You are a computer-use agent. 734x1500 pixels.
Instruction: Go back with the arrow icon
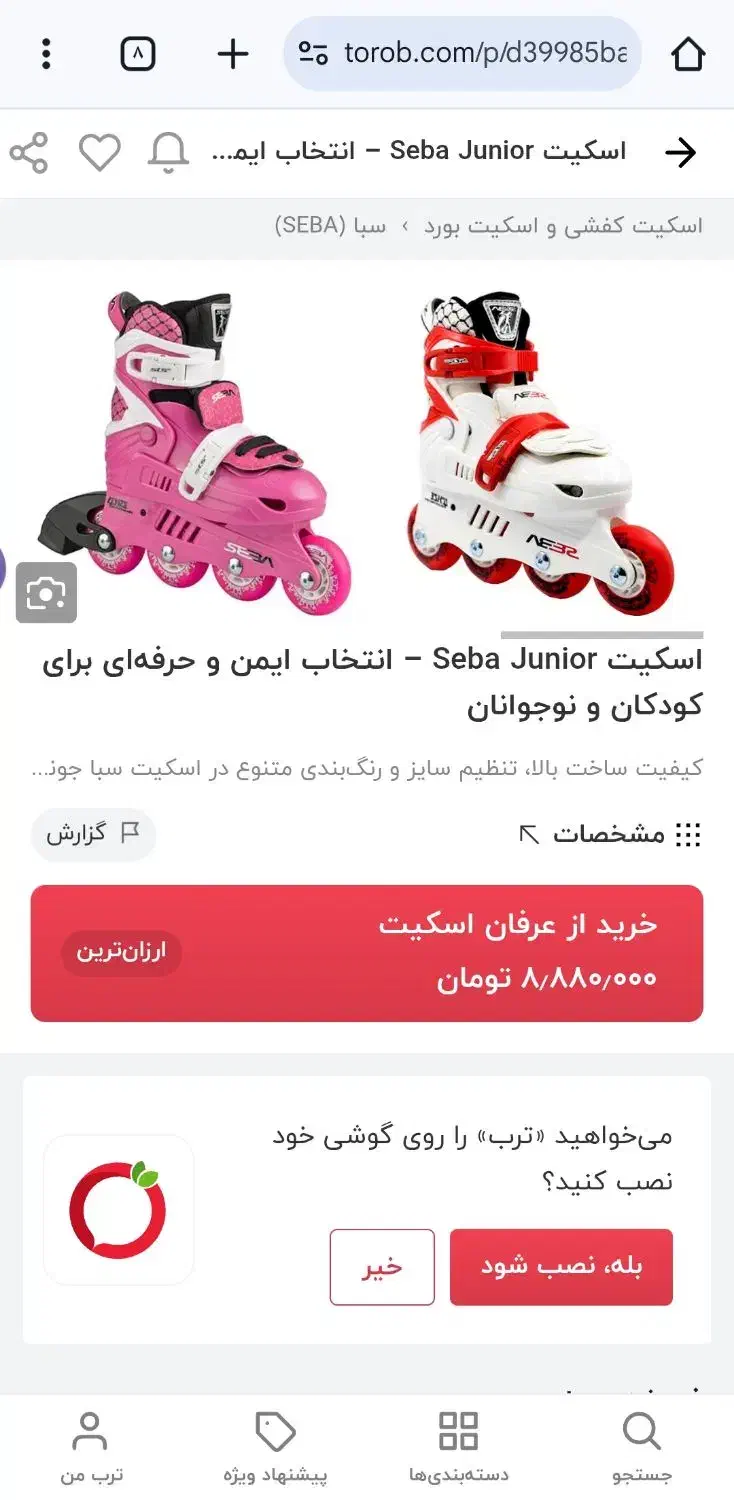[680, 153]
